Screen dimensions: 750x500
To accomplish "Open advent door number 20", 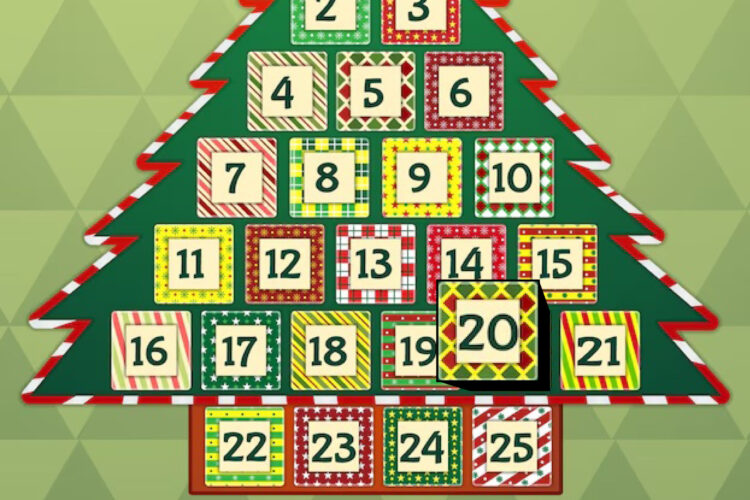I will [x=490, y=333].
